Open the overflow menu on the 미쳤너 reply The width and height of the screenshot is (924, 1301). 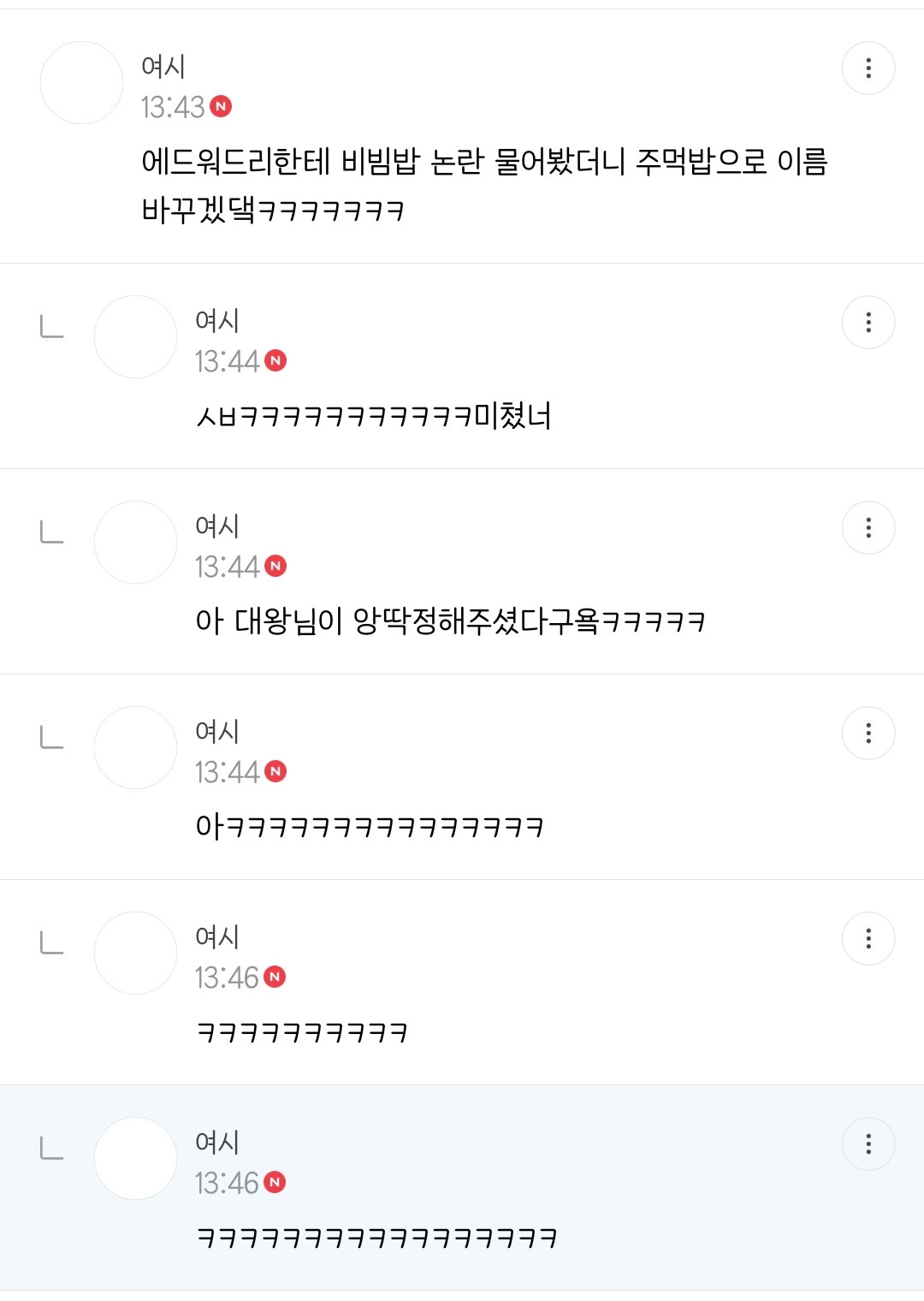[x=868, y=322]
